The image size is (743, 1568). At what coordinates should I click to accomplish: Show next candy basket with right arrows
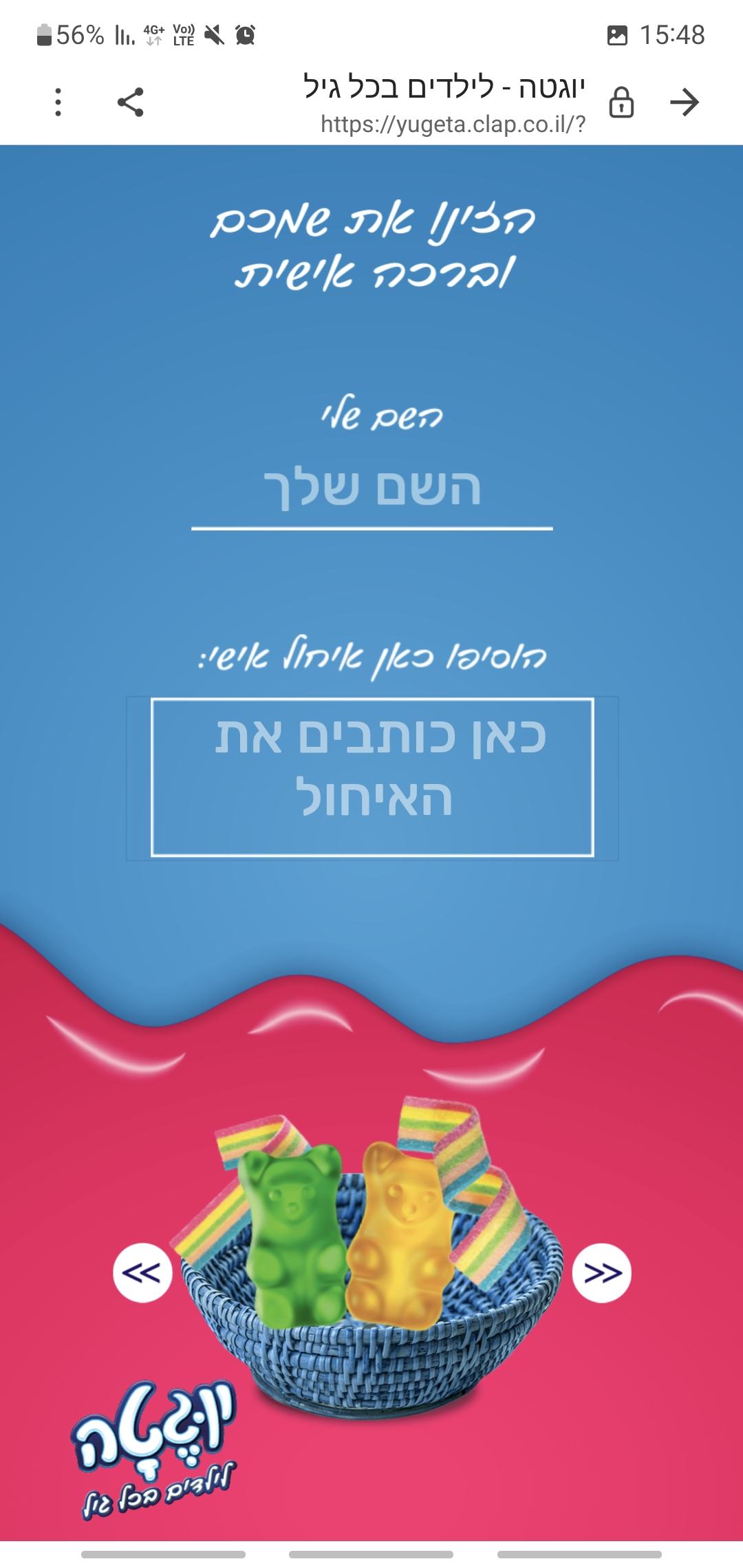click(x=602, y=1273)
